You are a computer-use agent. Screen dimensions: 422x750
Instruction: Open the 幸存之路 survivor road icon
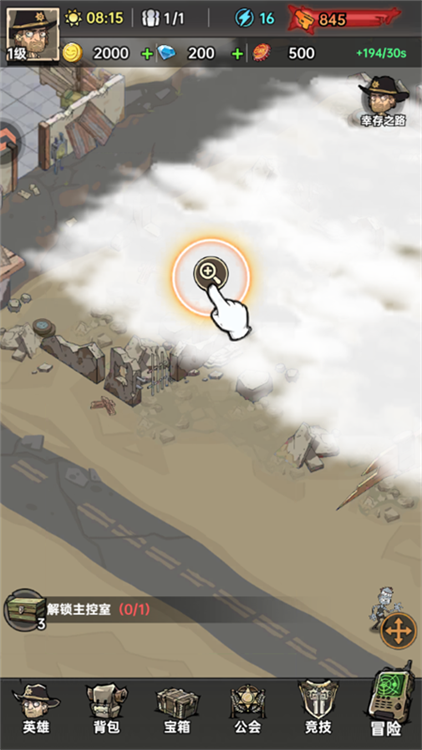point(384,101)
